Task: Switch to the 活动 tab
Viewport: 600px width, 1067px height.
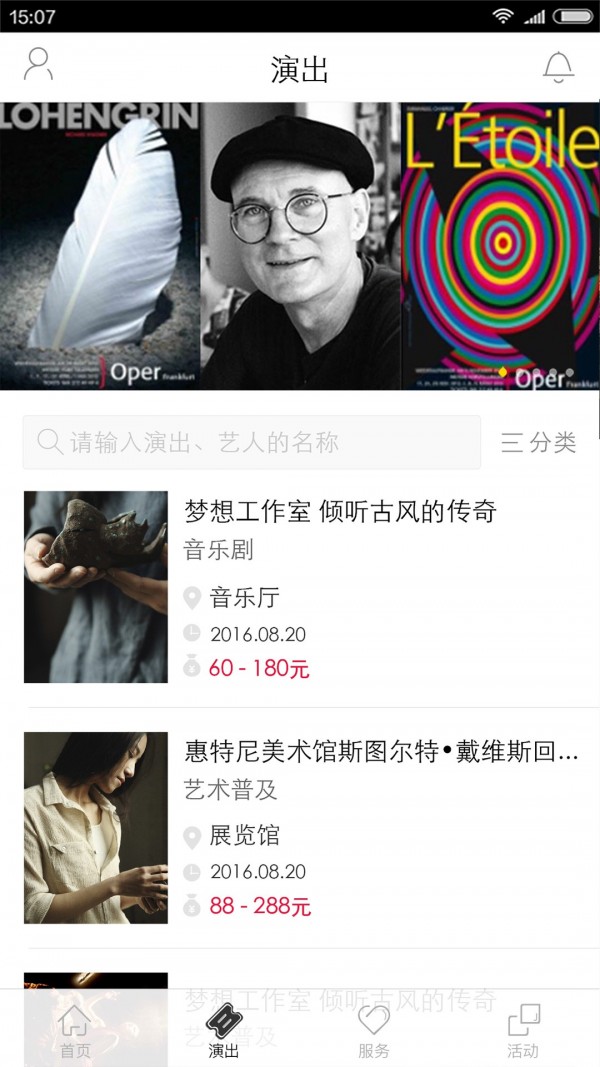Action: [523, 1032]
